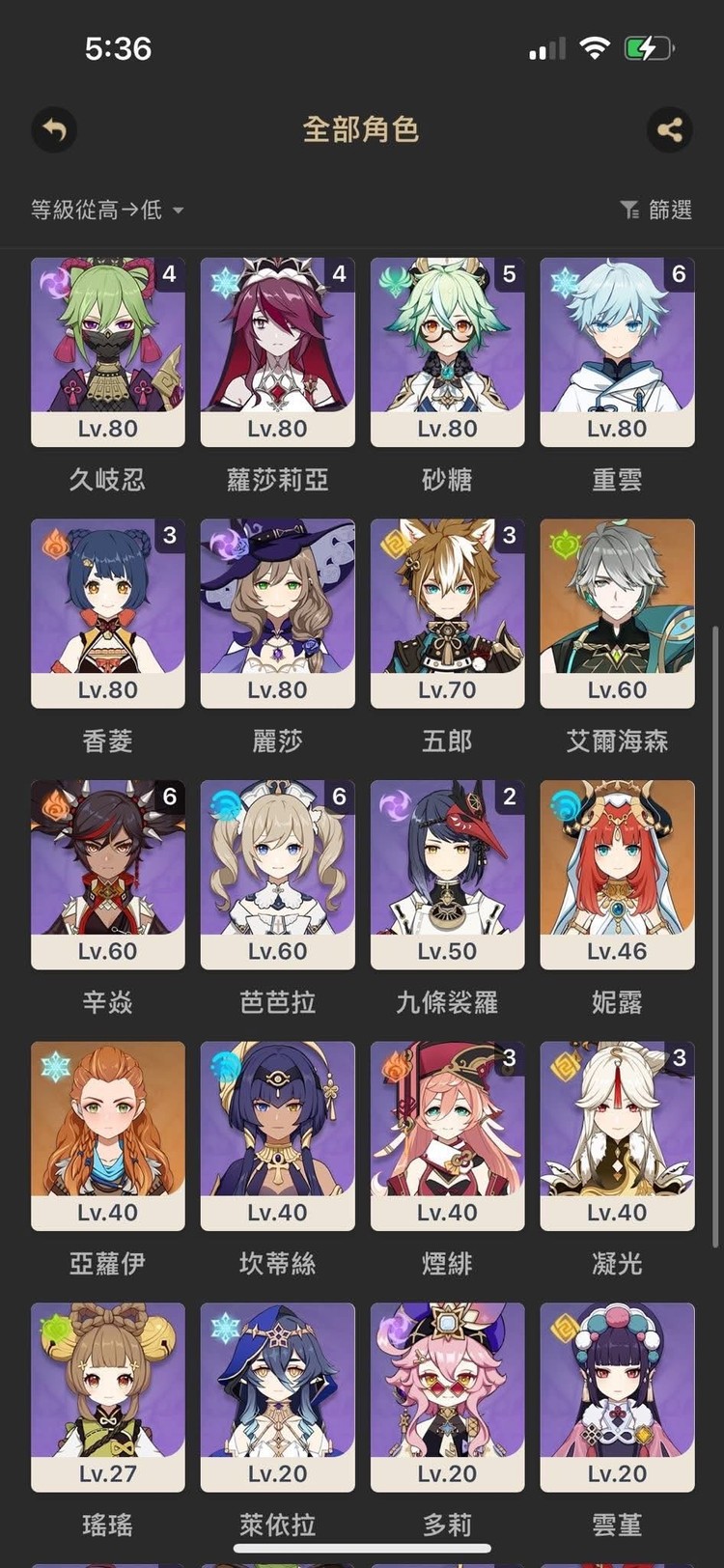The image size is (724, 1568).
Task: Open the 妮露 character card
Action: pos(617,874)
